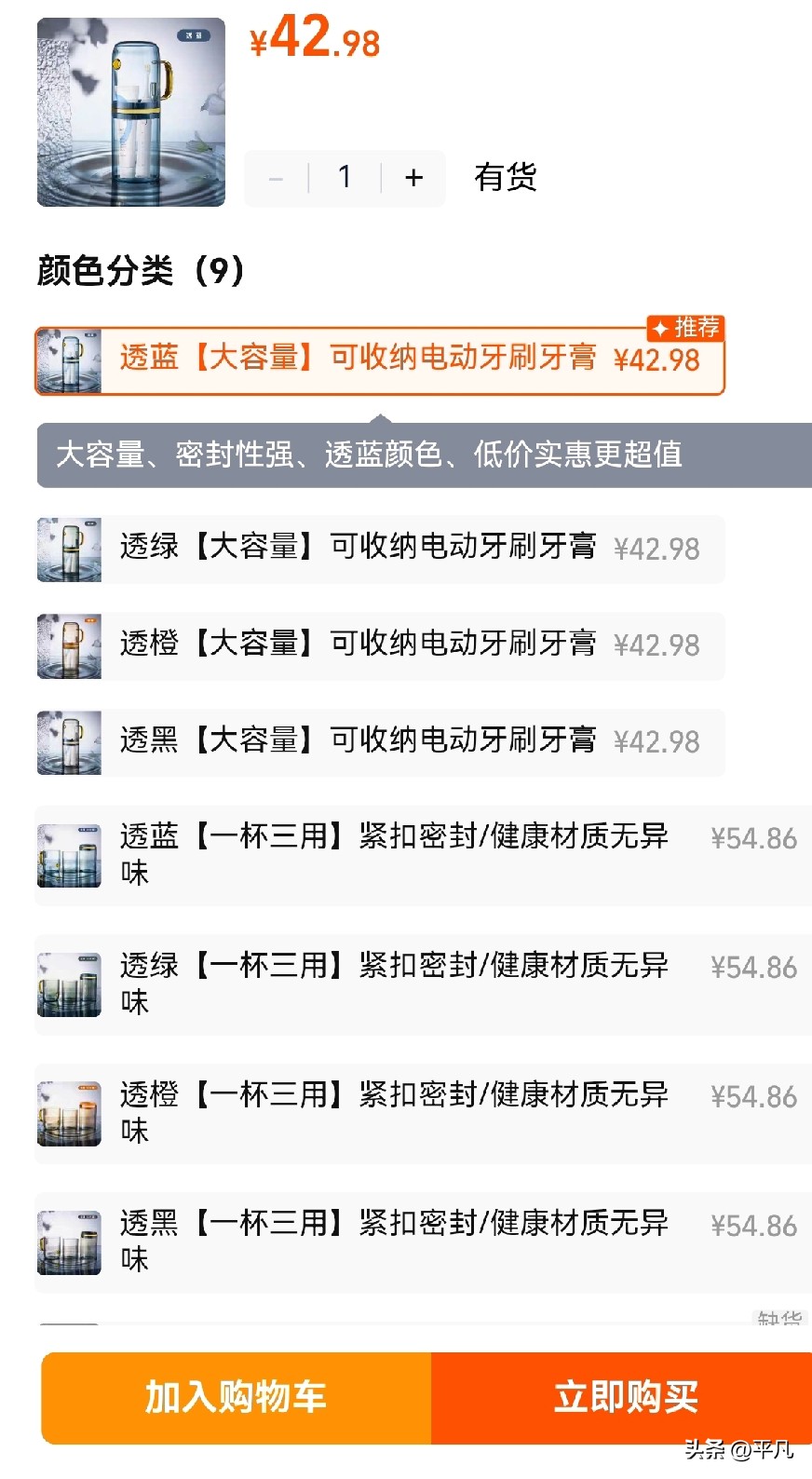Tap 加入购物车 to add to cart
Screen dimensions: 812x1479
point(236,1397)
